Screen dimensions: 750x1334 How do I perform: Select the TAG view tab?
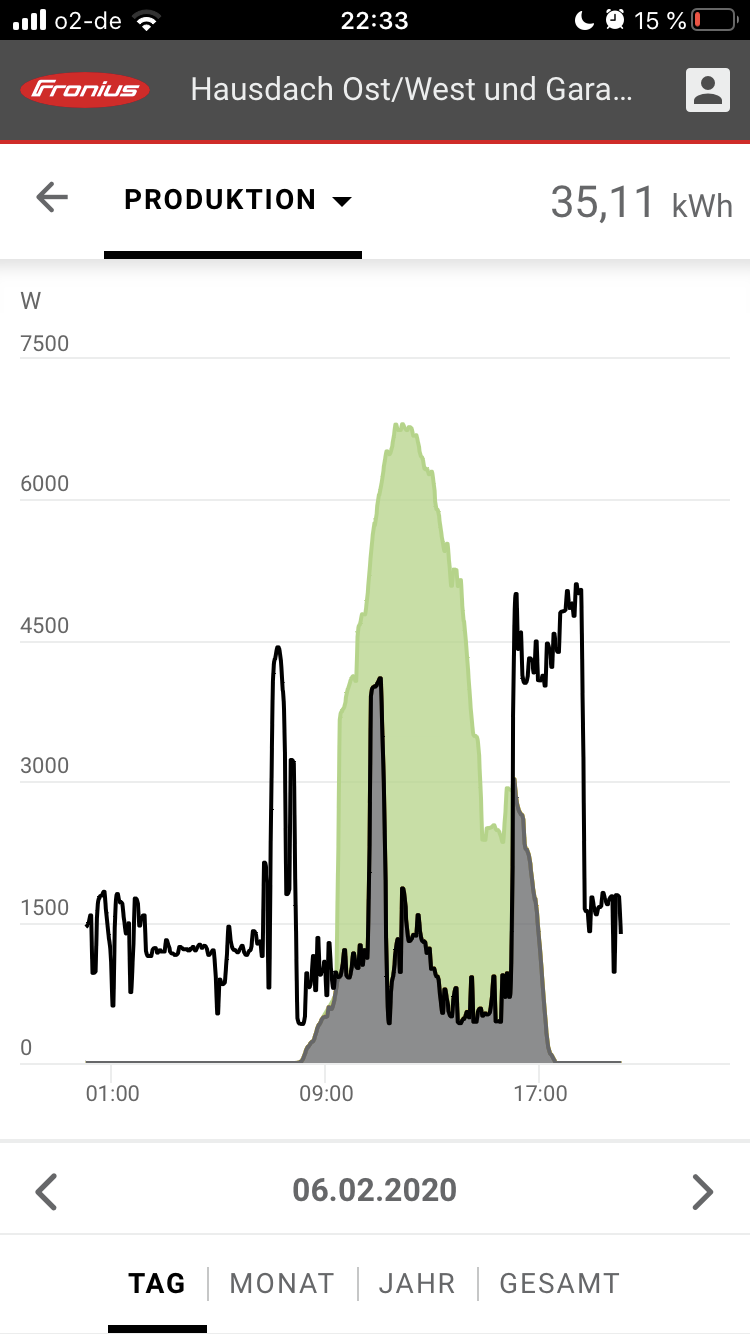click(157, 1283)
